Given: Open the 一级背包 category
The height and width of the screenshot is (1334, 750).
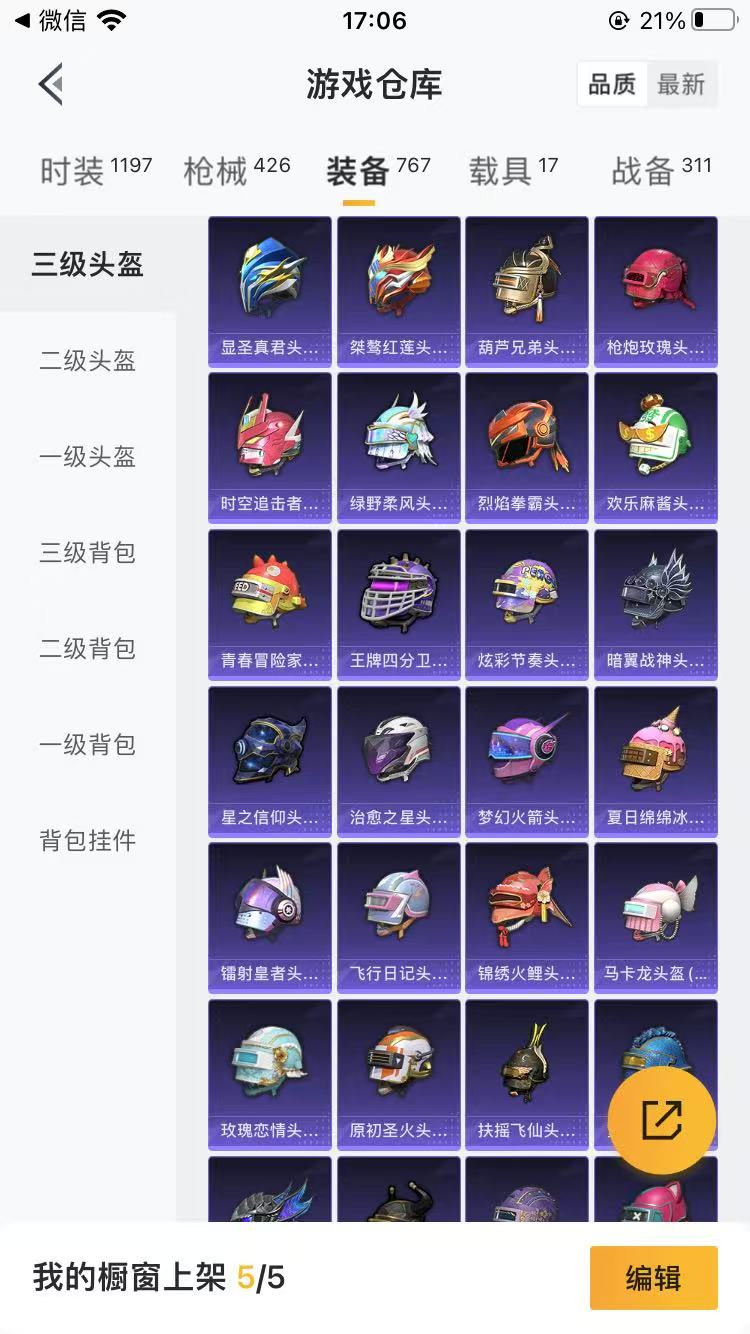Looking at the screenshot, I should coord(88,745).
